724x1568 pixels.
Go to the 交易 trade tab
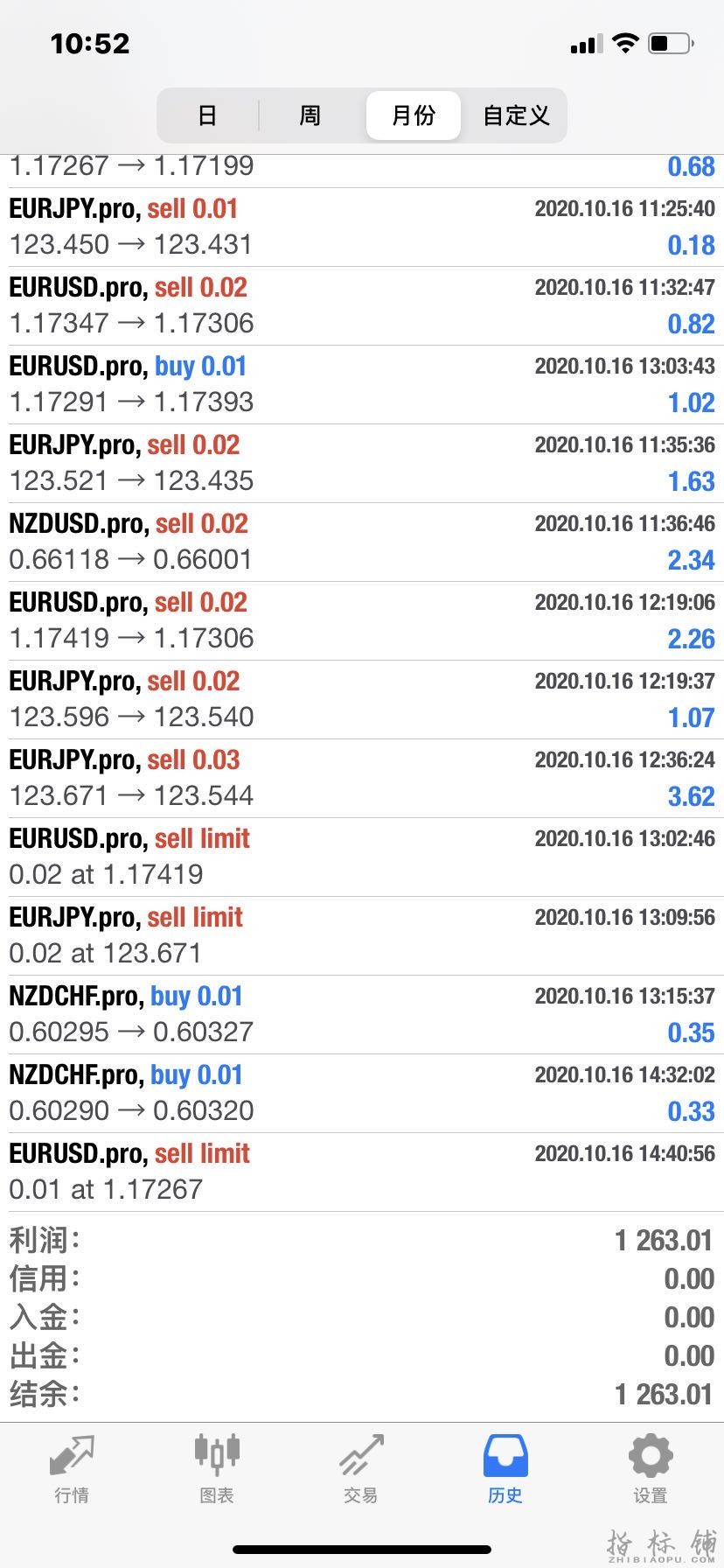pyautogui.click(x=361, y=1469)
